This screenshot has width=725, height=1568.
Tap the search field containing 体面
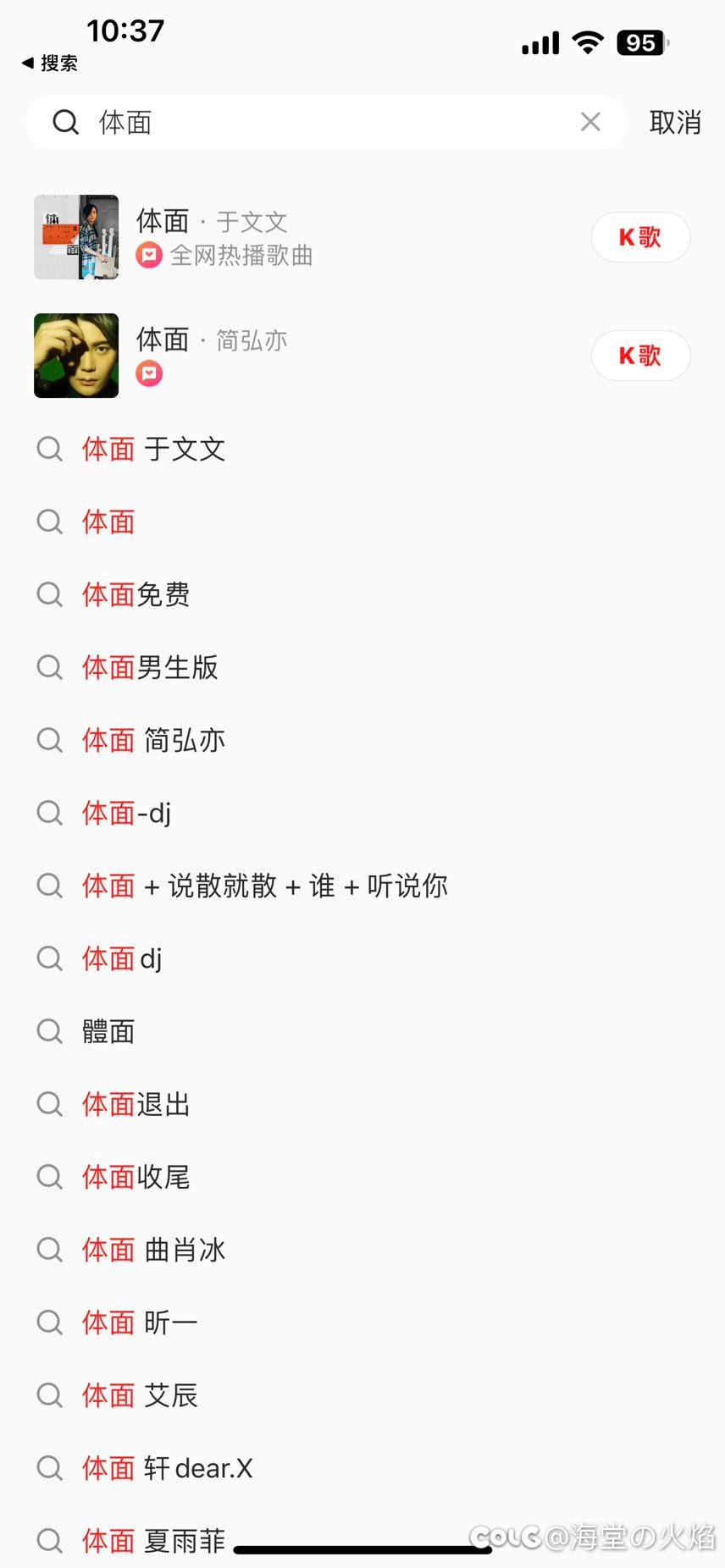pyautogui.click(x=327, y=122)
